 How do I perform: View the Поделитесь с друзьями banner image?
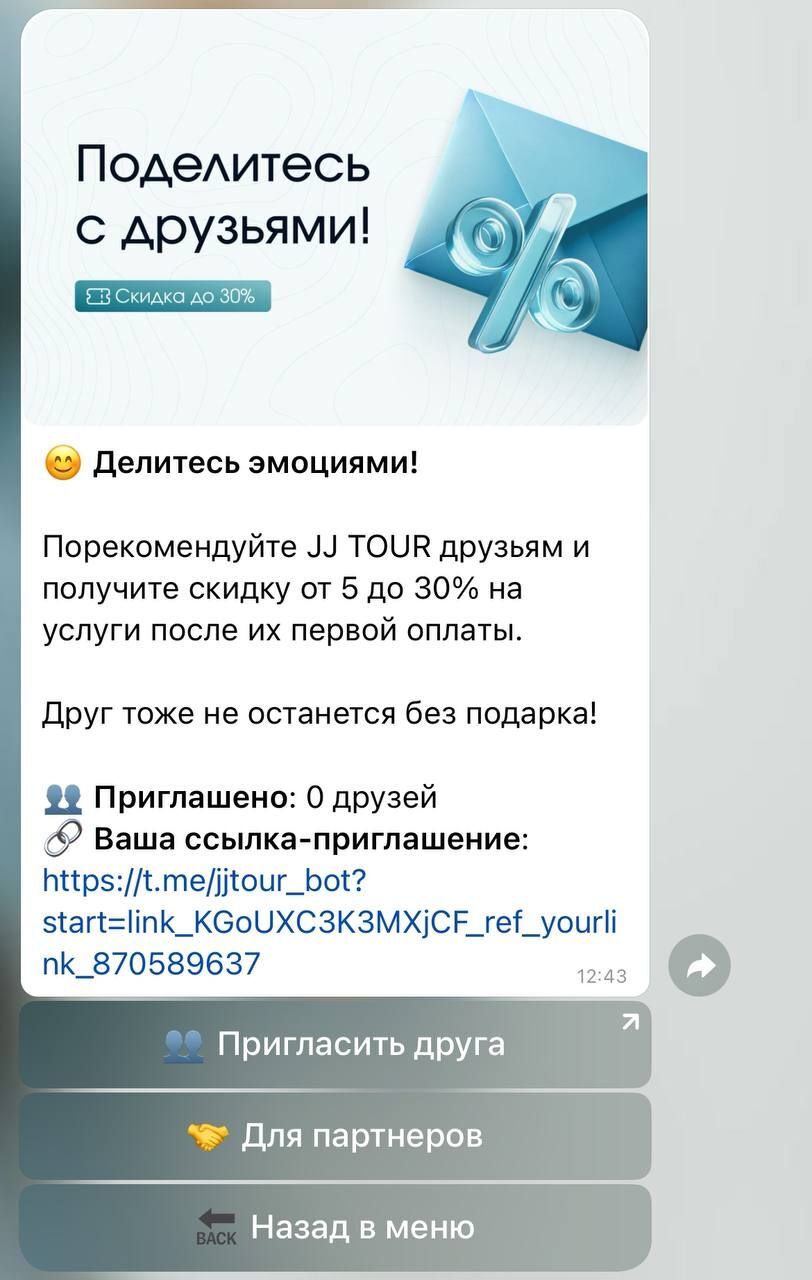pos(335,220)
